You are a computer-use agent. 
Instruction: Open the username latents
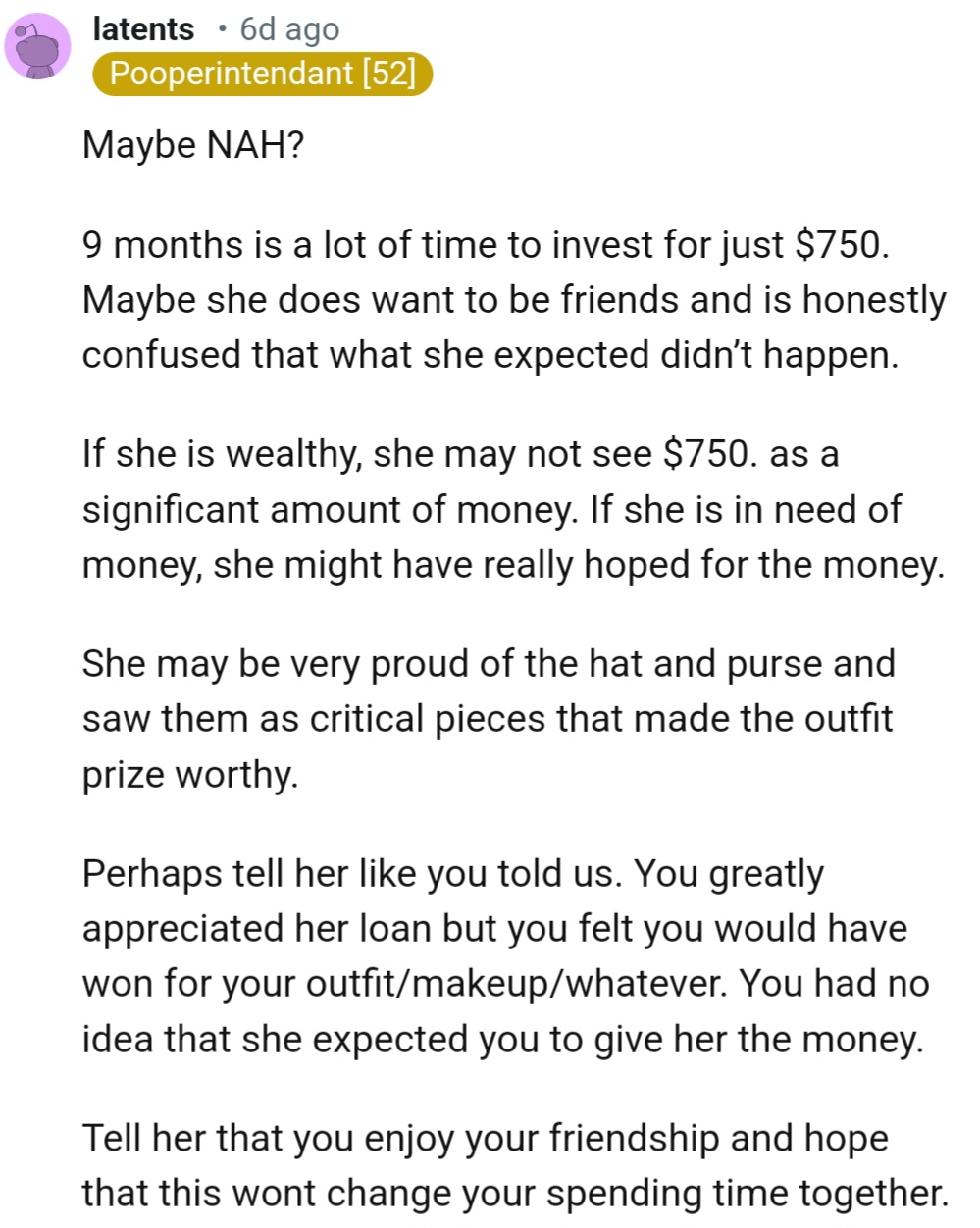[143, 28]
